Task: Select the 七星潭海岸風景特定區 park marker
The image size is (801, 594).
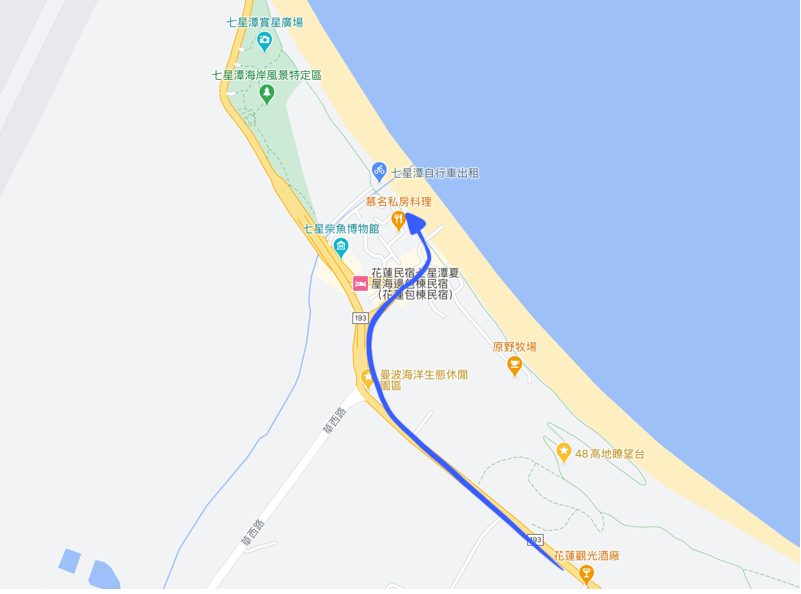Action: (x=266, y=93)
